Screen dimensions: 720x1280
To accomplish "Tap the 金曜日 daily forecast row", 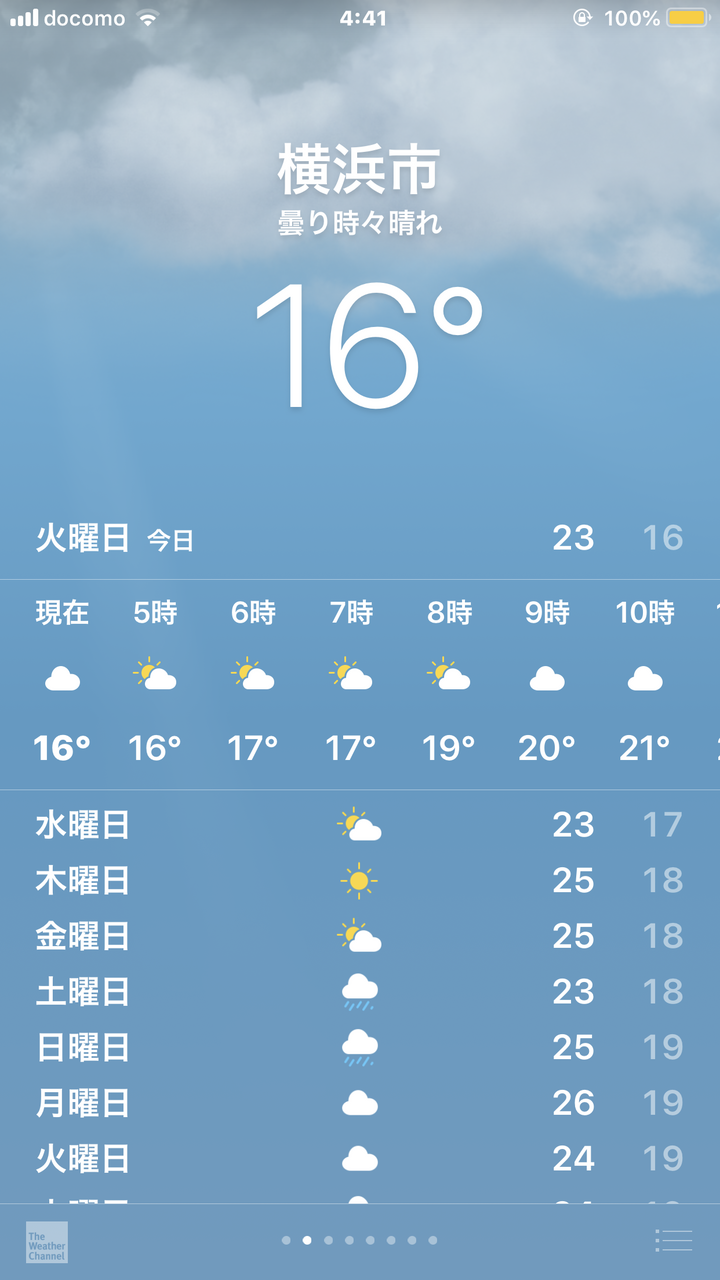I will [360, 936].
